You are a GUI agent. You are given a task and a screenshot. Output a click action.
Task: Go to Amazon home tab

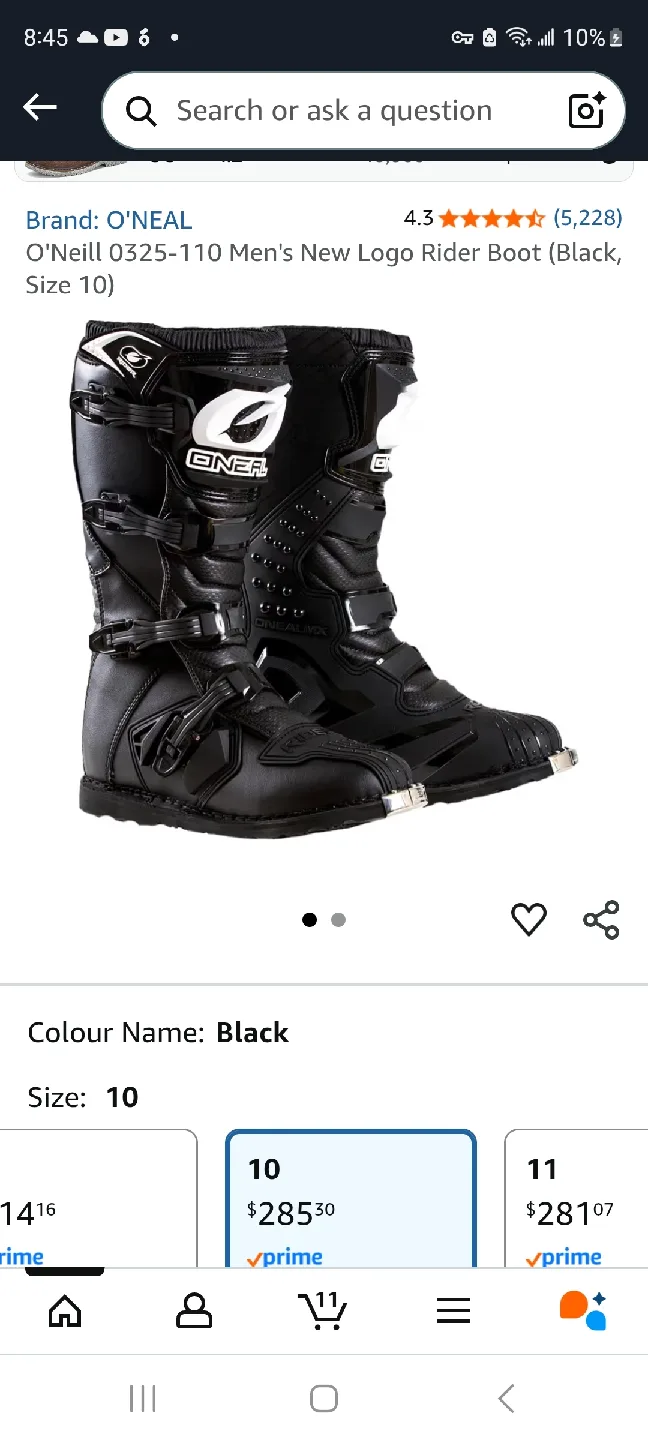(x=65, y=1310)
